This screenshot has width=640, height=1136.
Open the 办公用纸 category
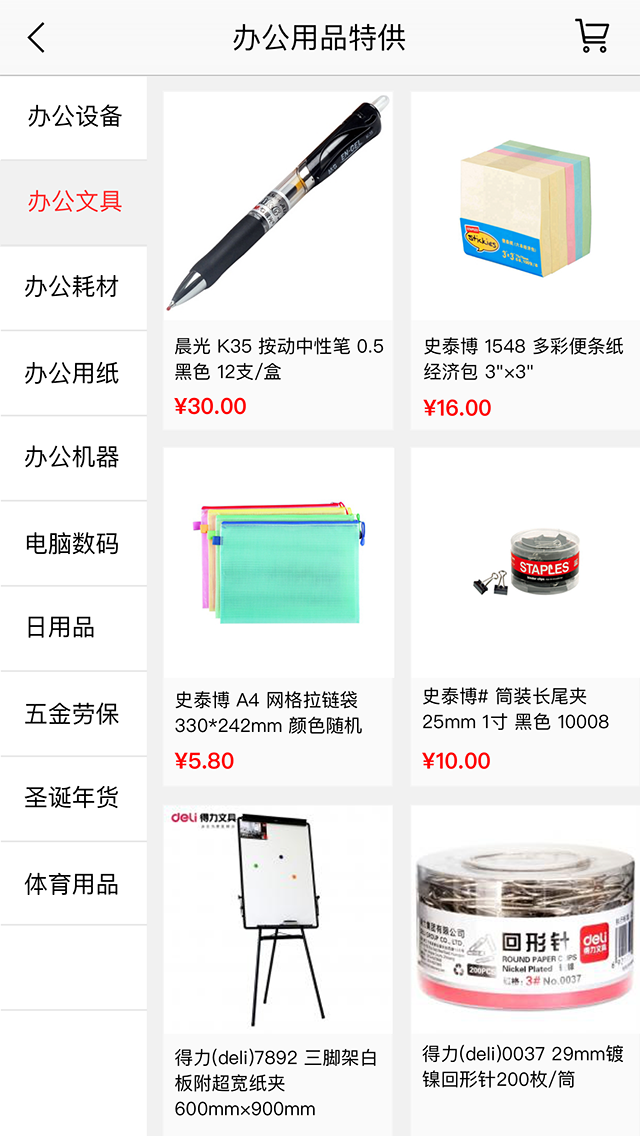(74, 373)
